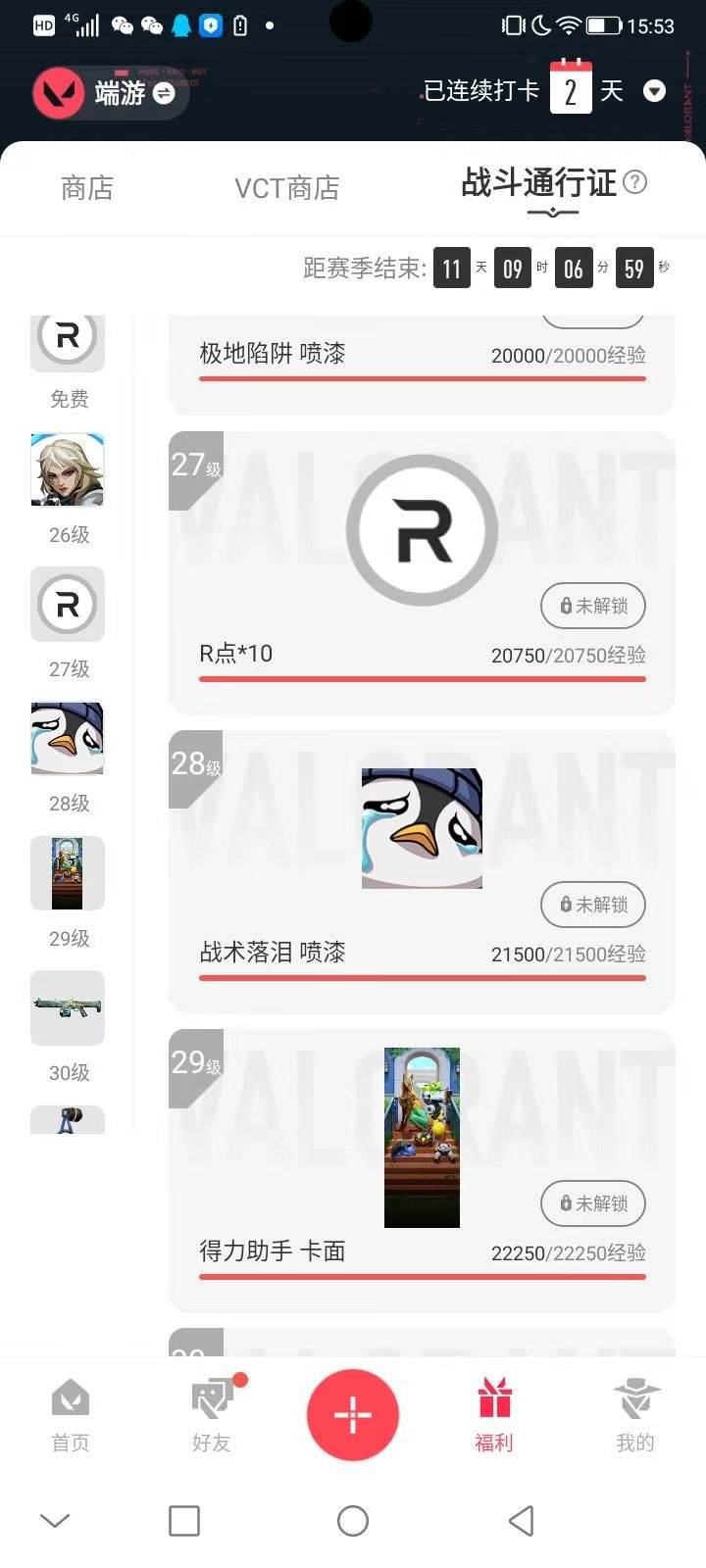Tap the 已连续打卡 check-in link
This screenshot has height=1568, width=706.
[479, 88]
